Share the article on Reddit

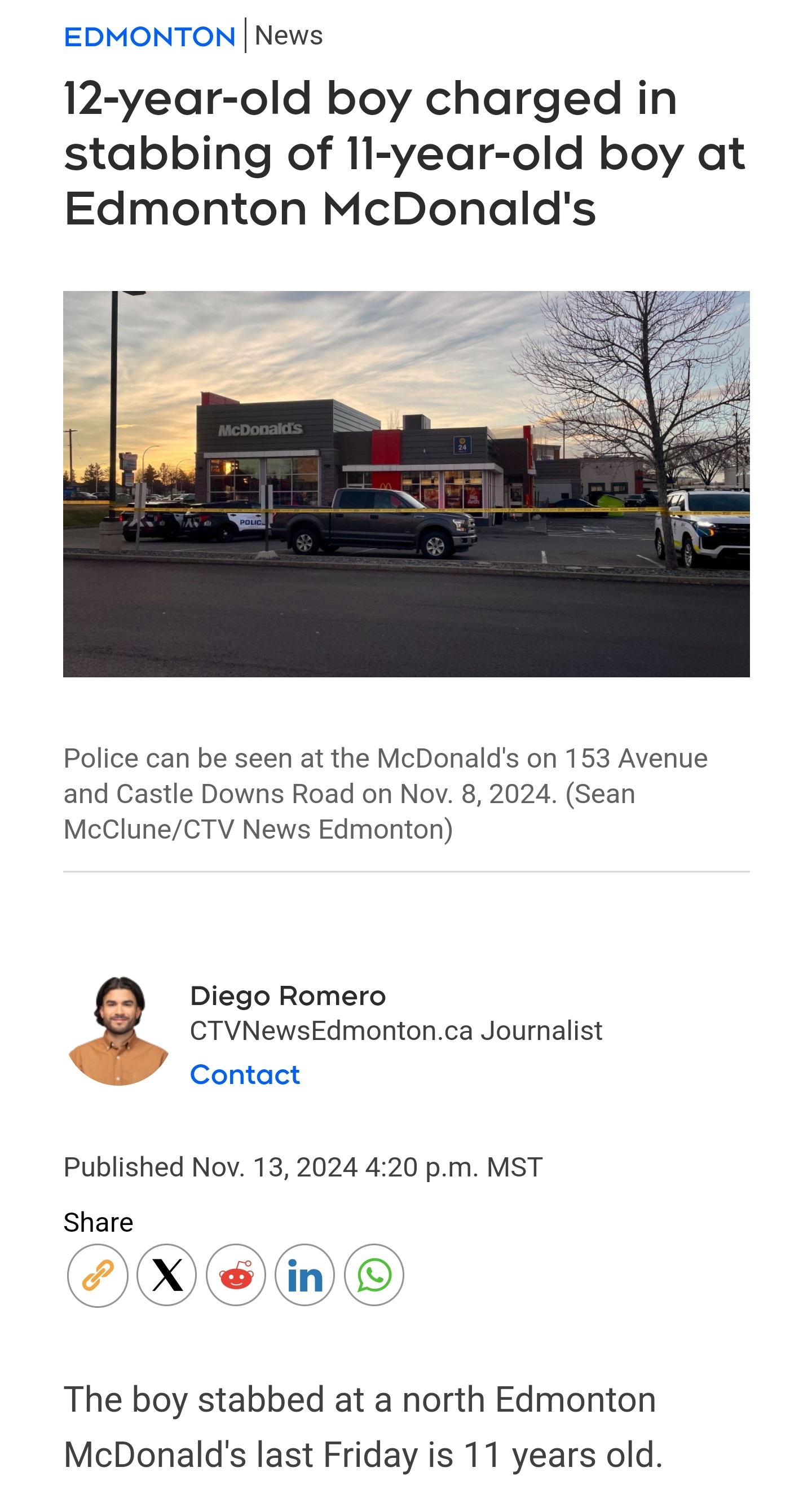click(x=236, y=1275)
